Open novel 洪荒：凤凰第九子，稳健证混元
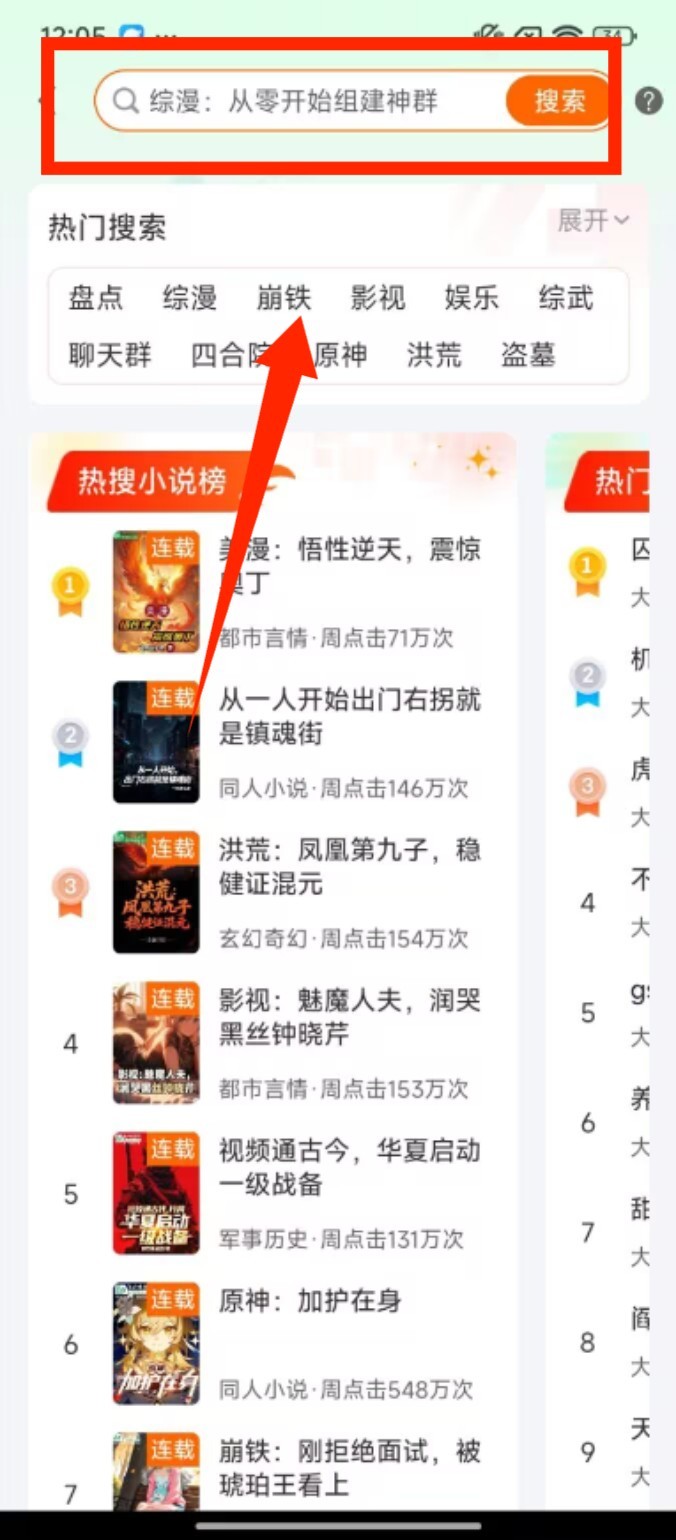676x1540 pixels. pyautogui.click(x=350, y=867)
